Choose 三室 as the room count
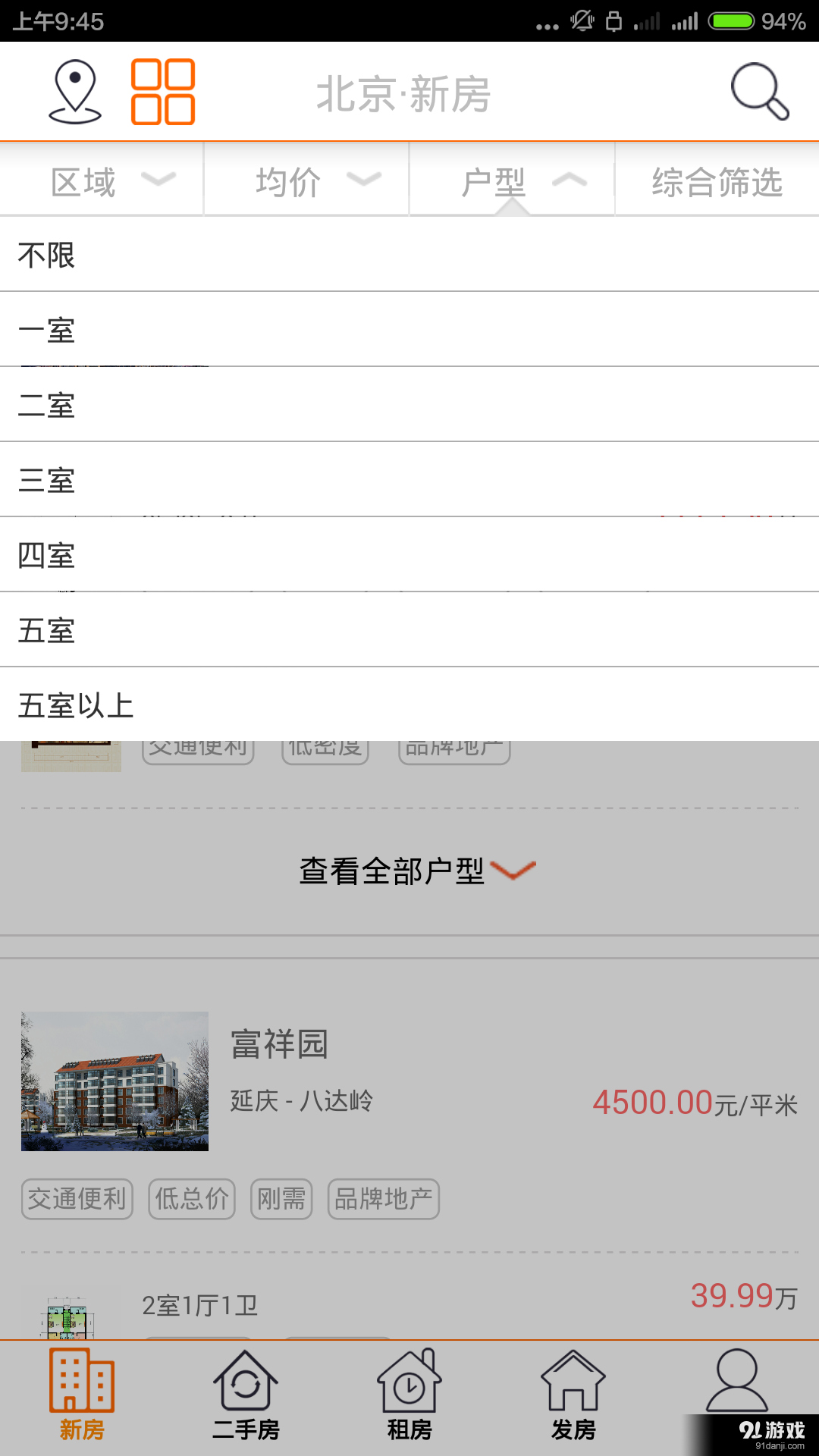Image resolution: width=819 pixels, height=1456 pixels. [x=48, y=480]
